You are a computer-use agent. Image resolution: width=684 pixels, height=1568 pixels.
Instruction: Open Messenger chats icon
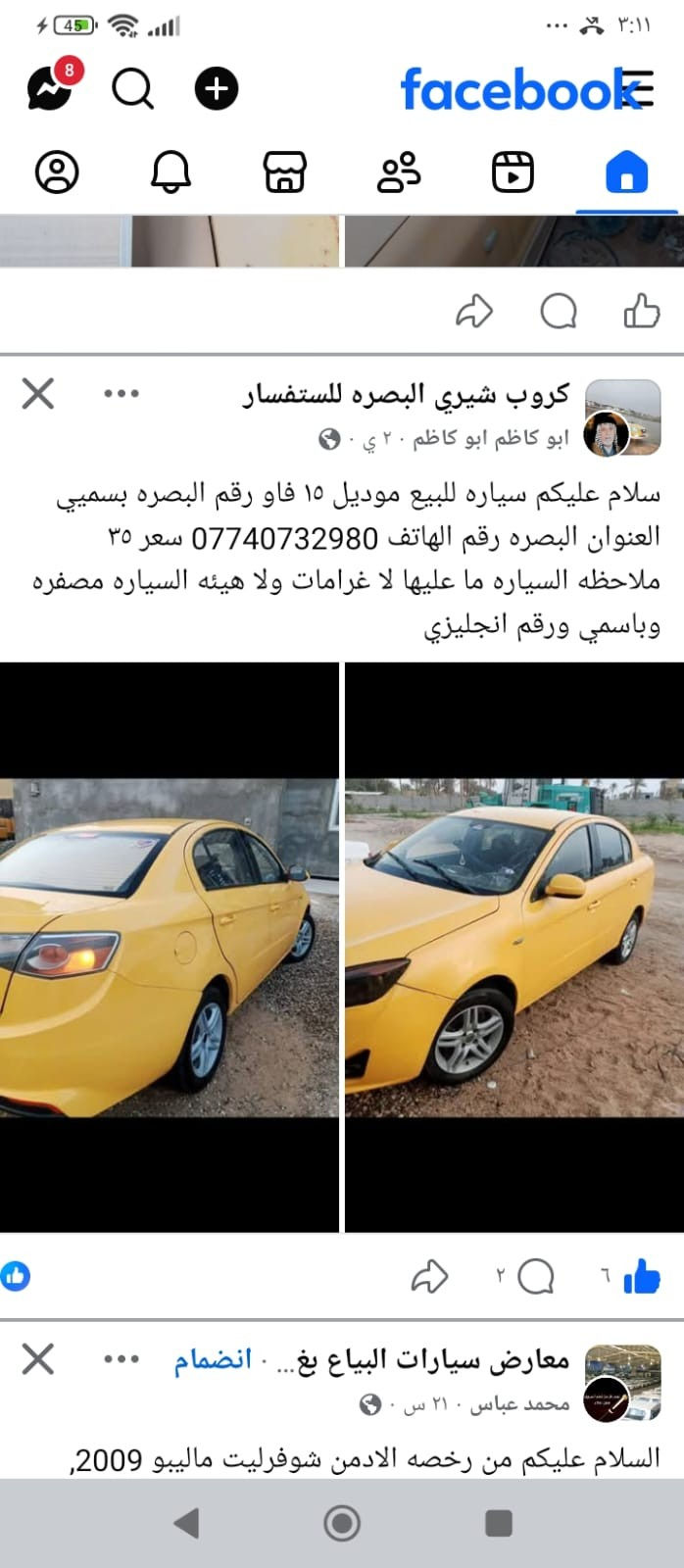point(49,88)
